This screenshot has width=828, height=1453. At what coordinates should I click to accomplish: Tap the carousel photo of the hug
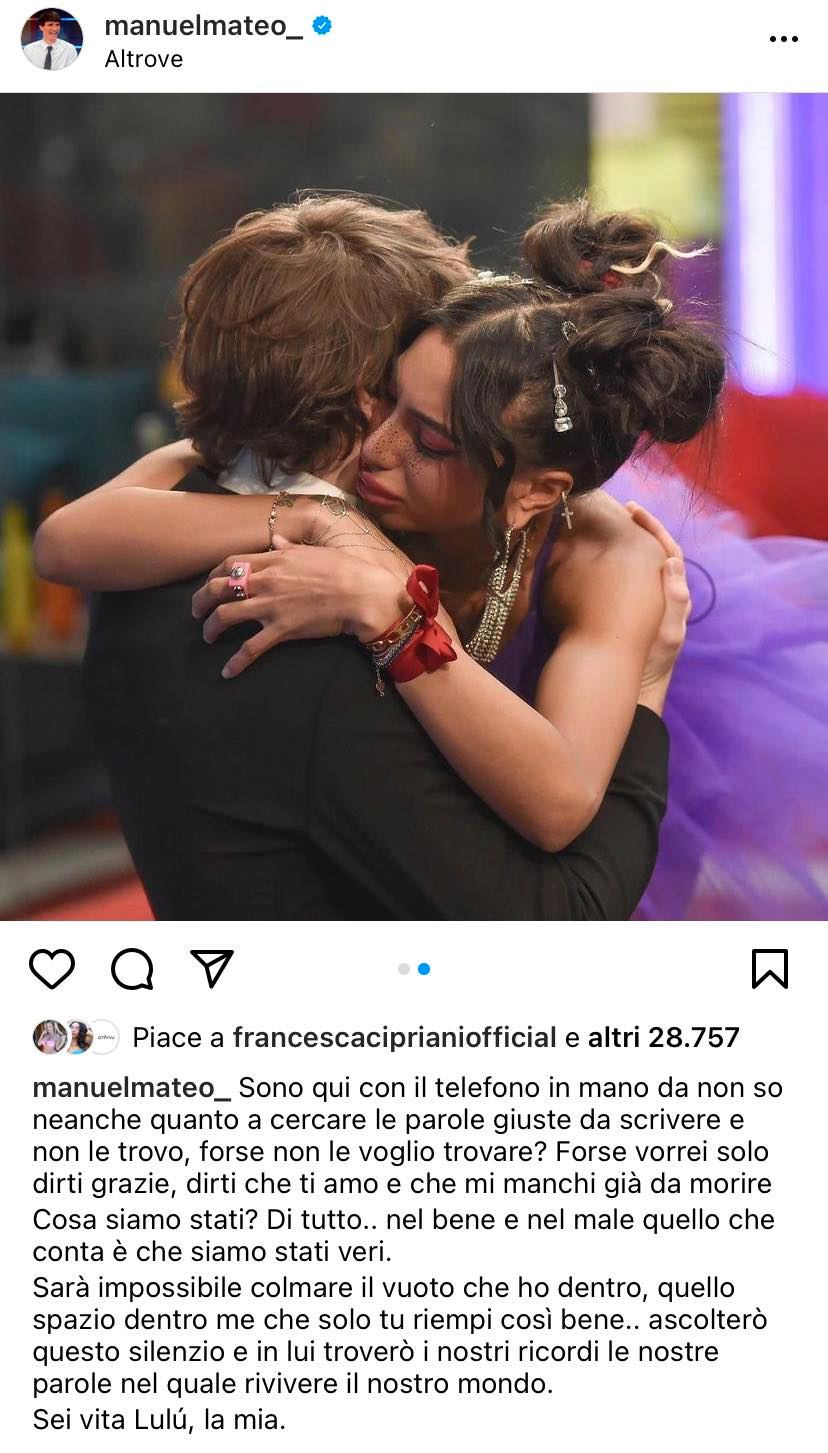point(414,506)
